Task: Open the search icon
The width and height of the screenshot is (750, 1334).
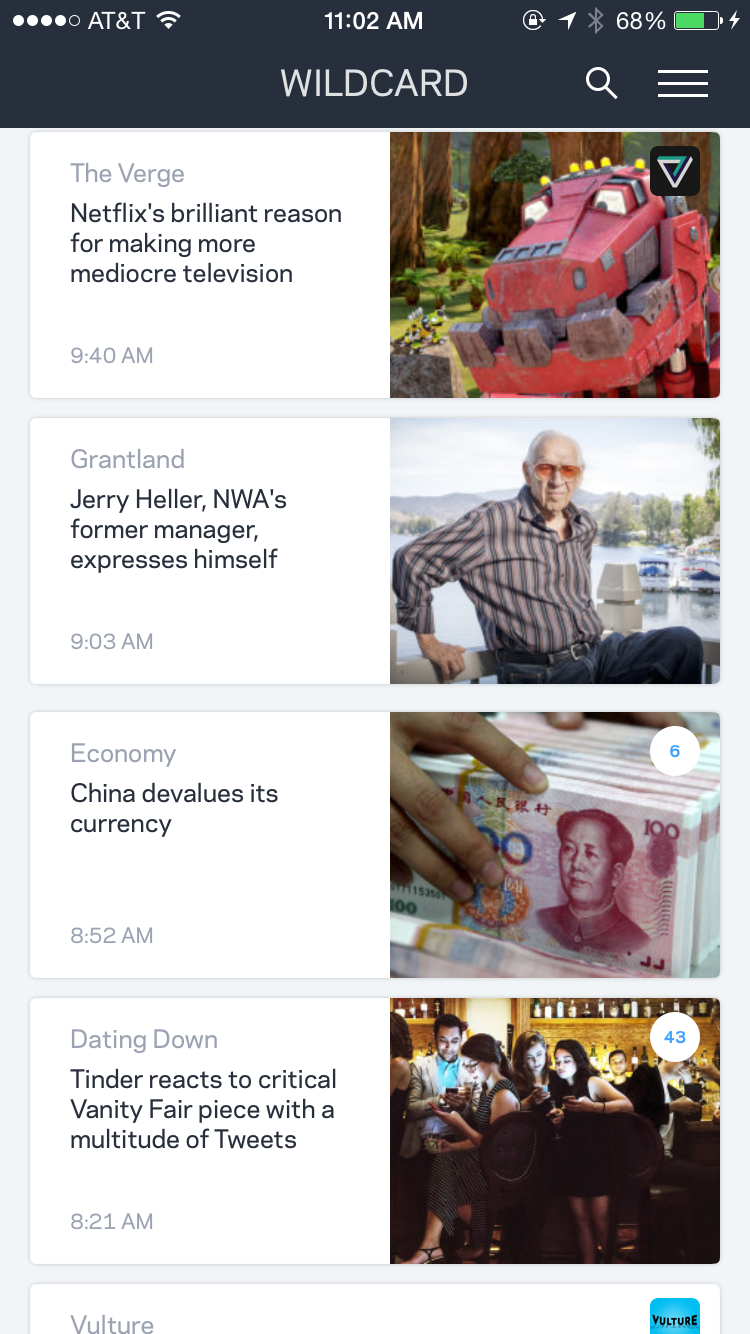Action: pos(601,83)
